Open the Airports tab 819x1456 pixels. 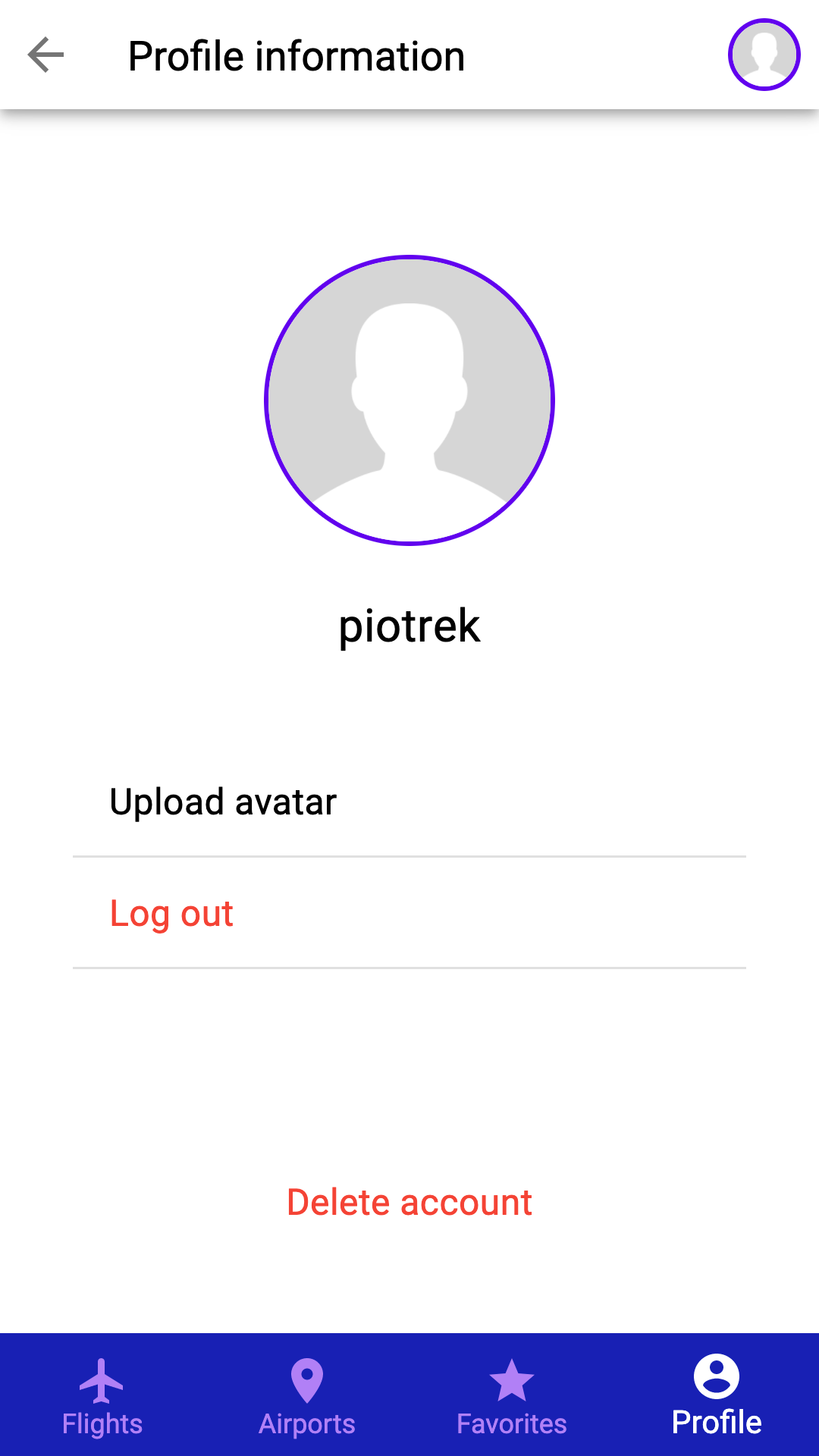(x=307, y=1397)
